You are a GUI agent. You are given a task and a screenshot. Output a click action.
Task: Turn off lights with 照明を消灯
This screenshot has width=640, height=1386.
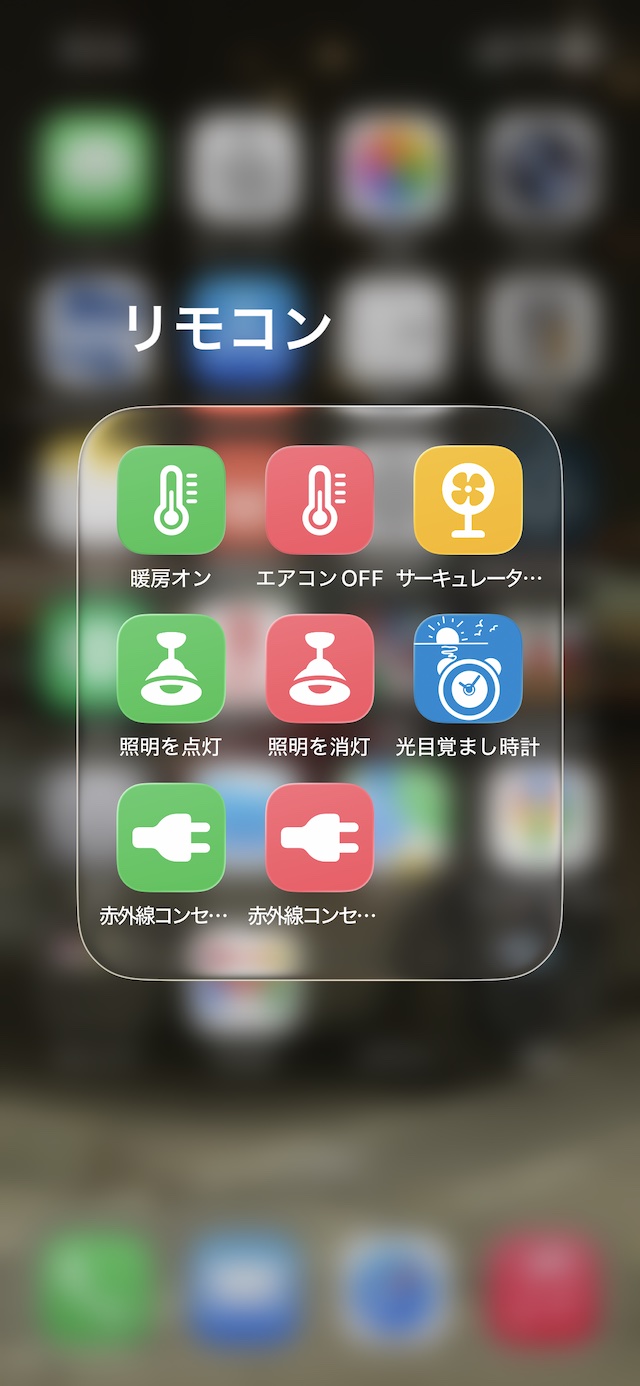click(x=319, y=668)
